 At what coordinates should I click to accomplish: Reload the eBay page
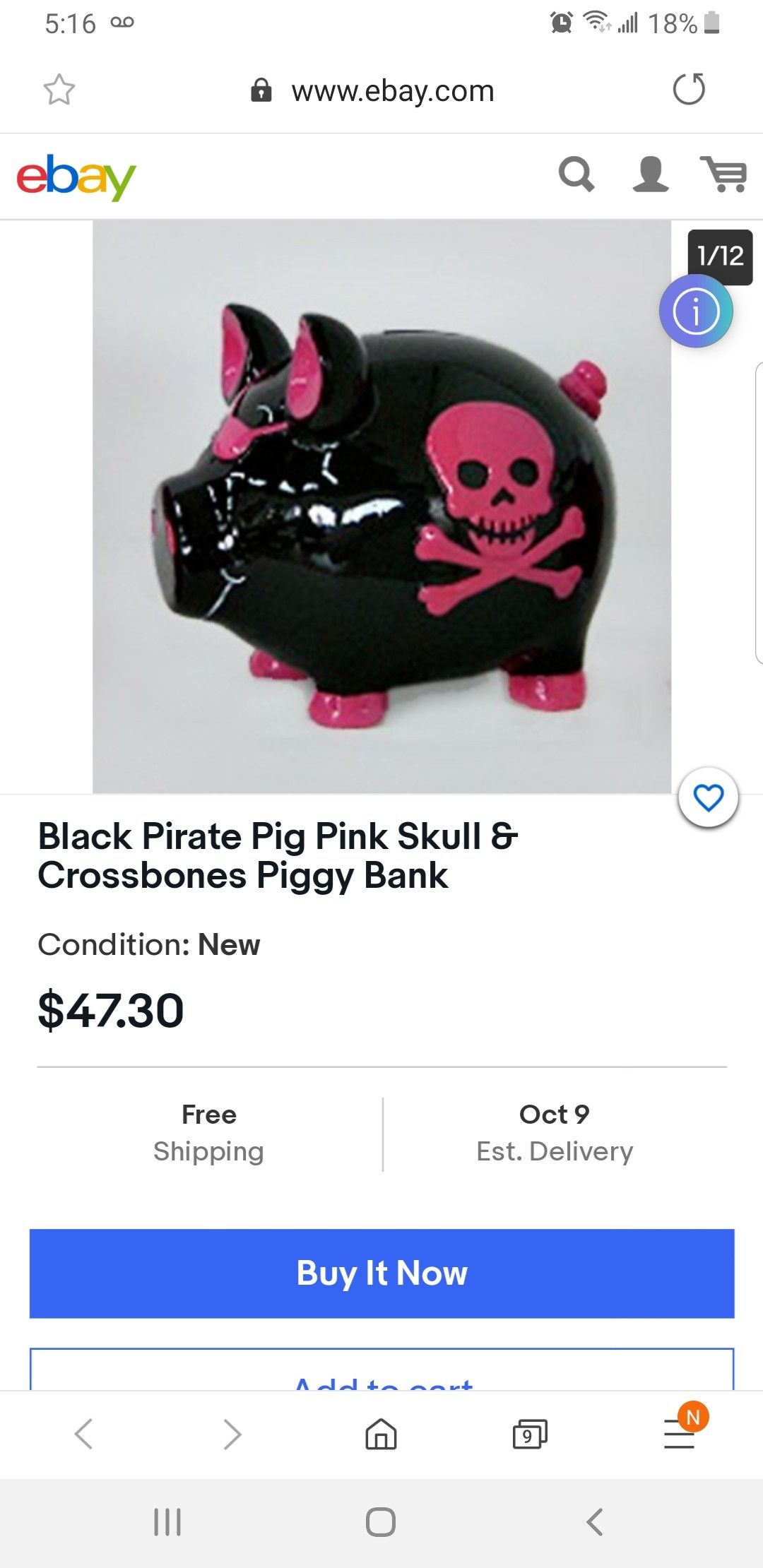tap(689, 90)
